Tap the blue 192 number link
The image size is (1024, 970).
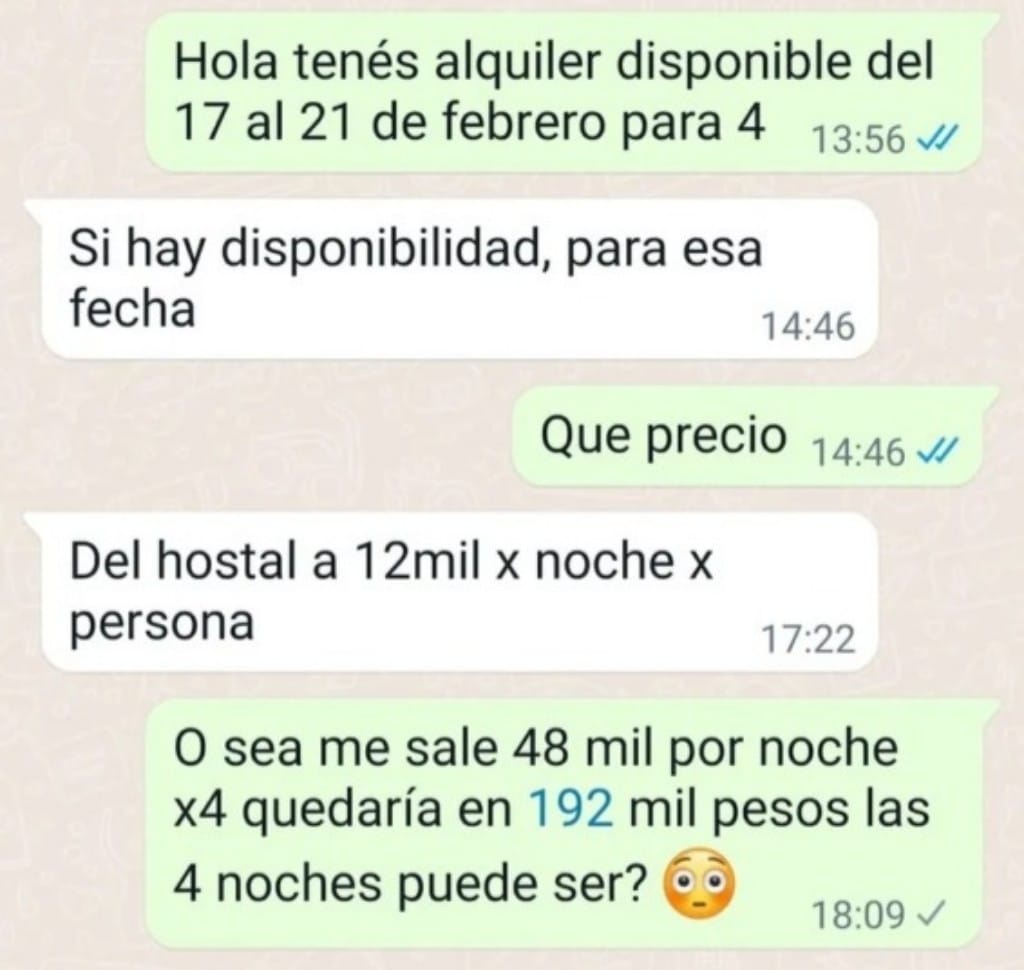(573, 809)
